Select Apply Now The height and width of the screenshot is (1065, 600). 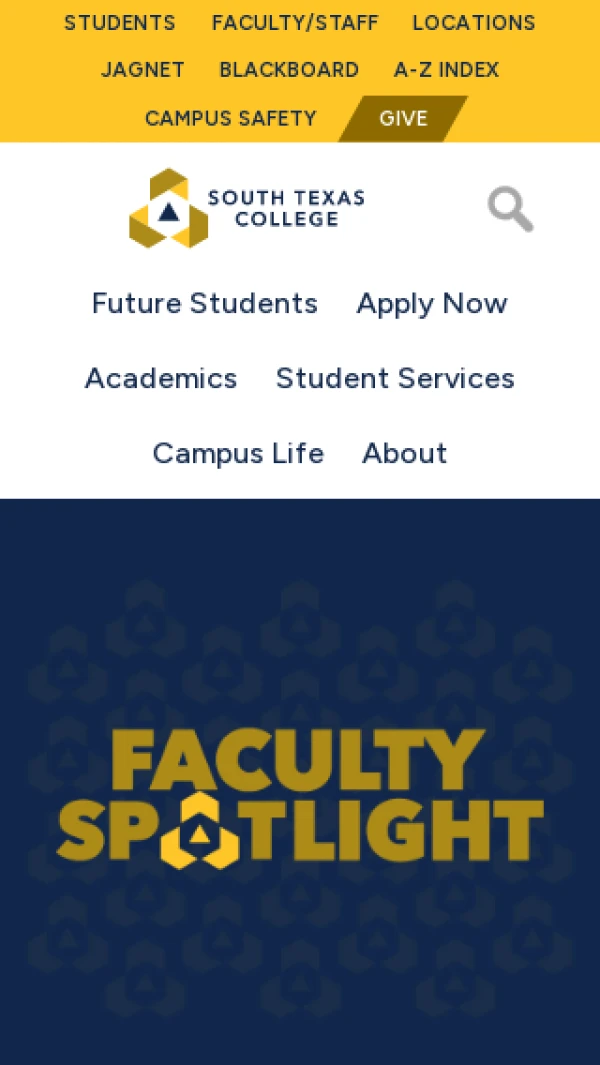[432, 304]
